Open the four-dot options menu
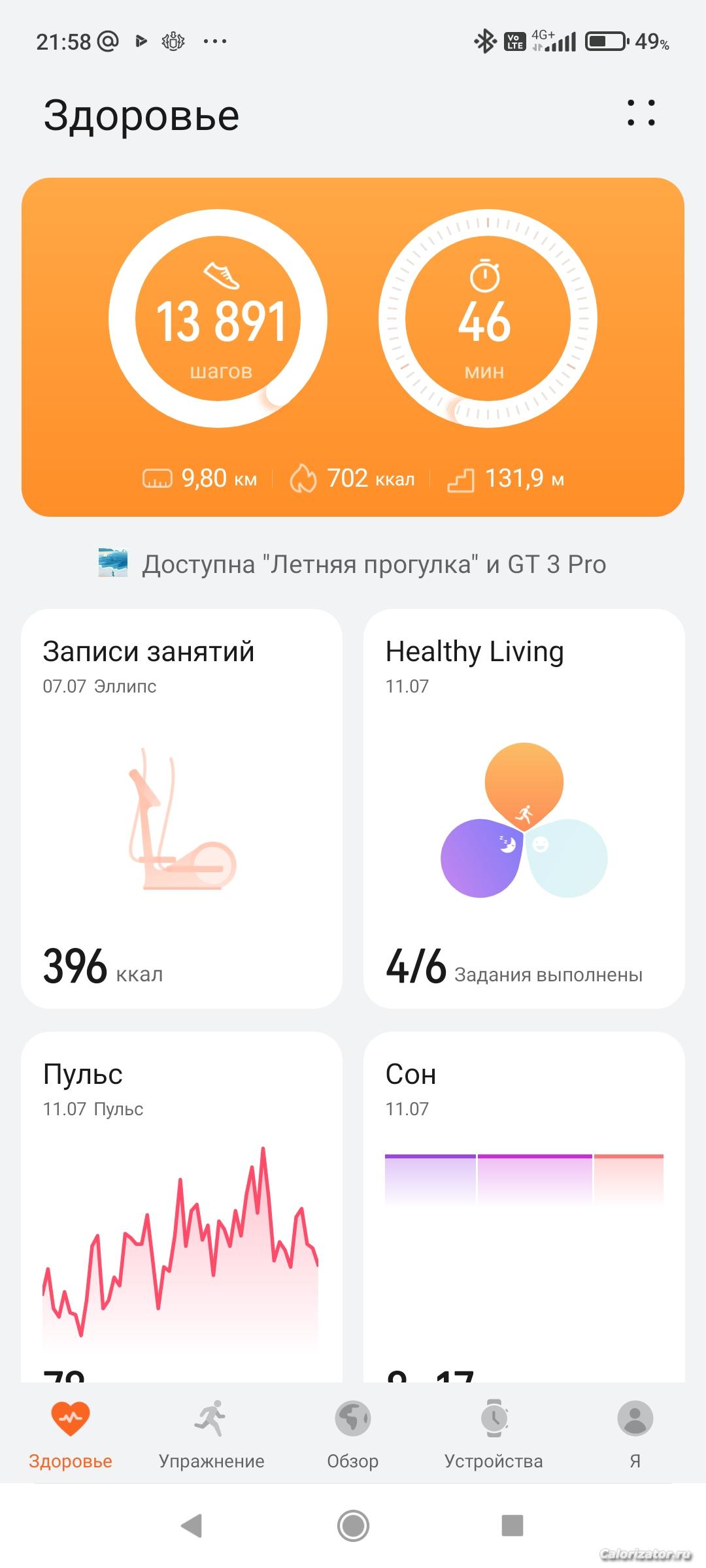 (641, 112)
